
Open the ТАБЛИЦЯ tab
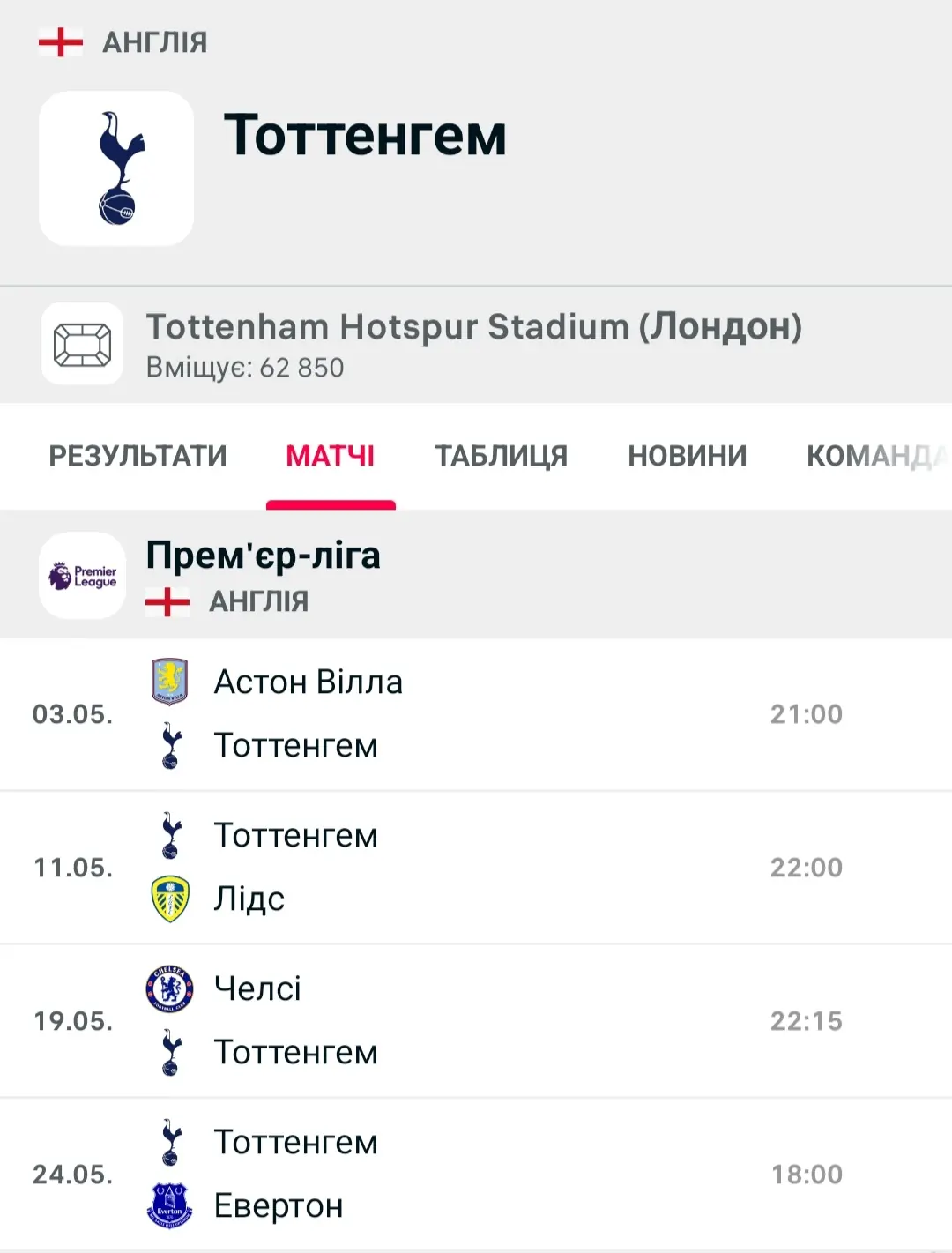tap(501, 456)
